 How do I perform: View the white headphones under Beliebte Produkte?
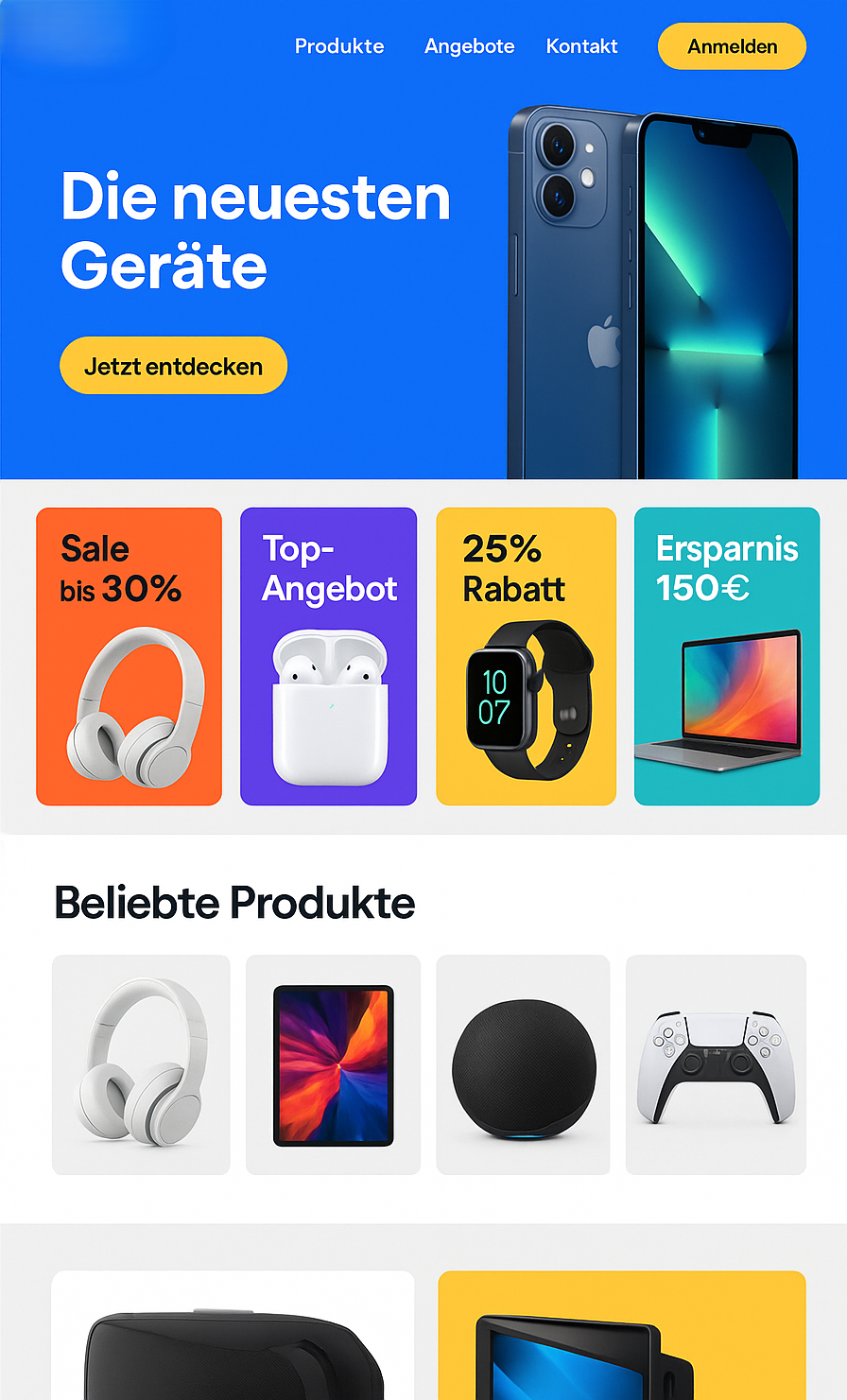point(141,1064)
